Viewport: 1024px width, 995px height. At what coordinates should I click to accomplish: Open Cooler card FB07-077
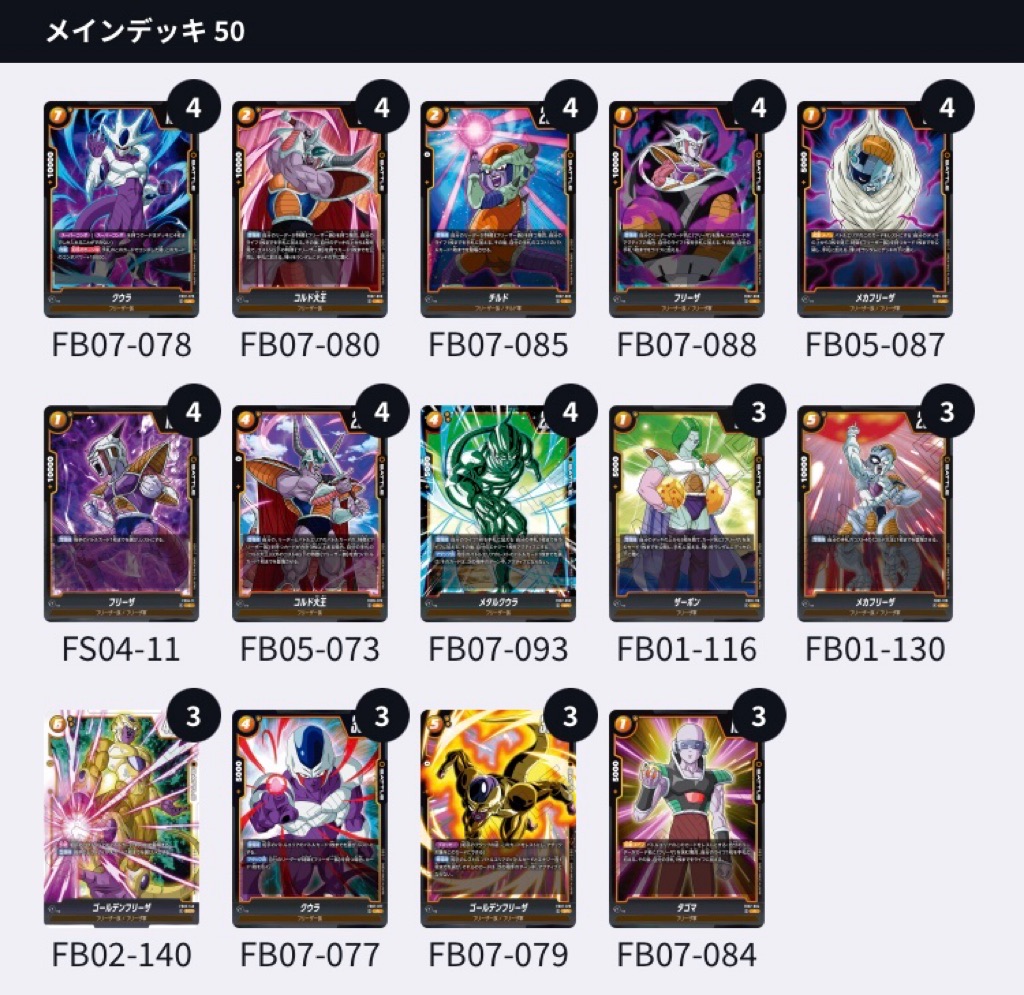click(309, 818)
